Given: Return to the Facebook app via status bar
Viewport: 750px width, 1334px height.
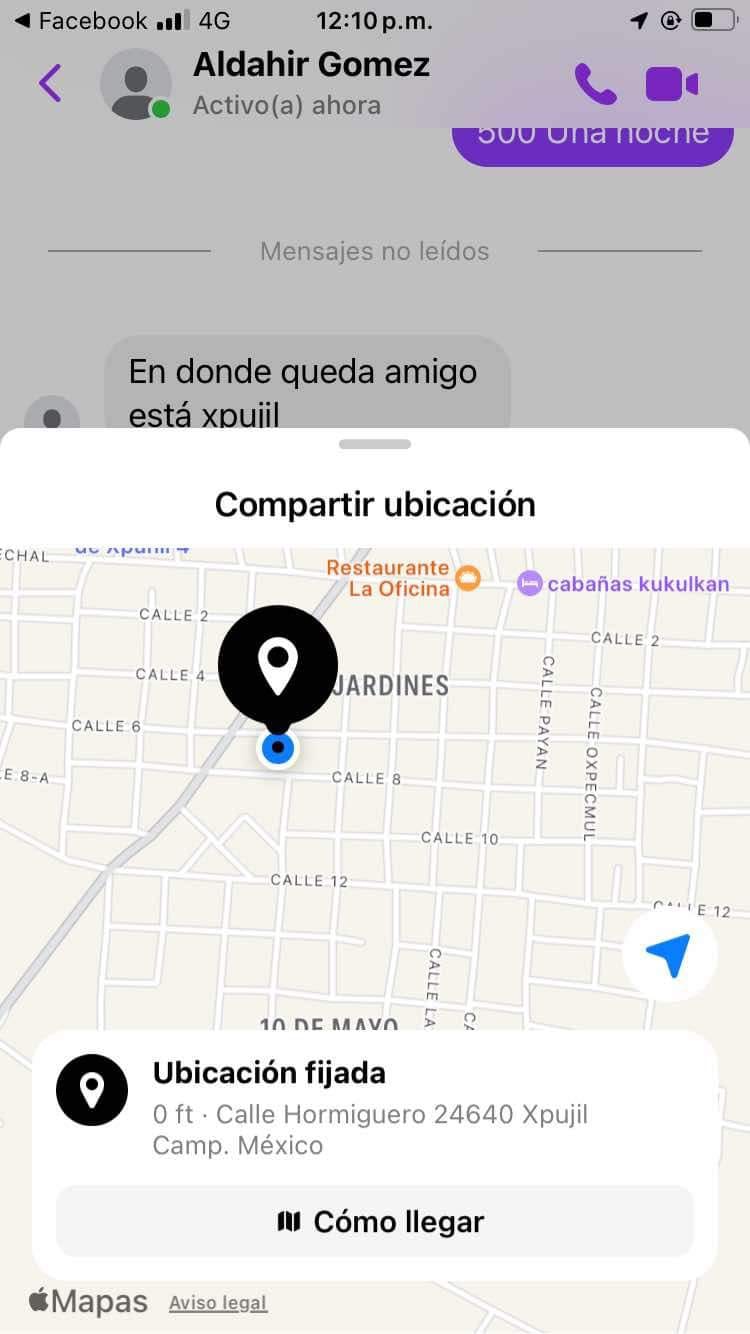Looking at the screenshot, I should coord(80,20).
